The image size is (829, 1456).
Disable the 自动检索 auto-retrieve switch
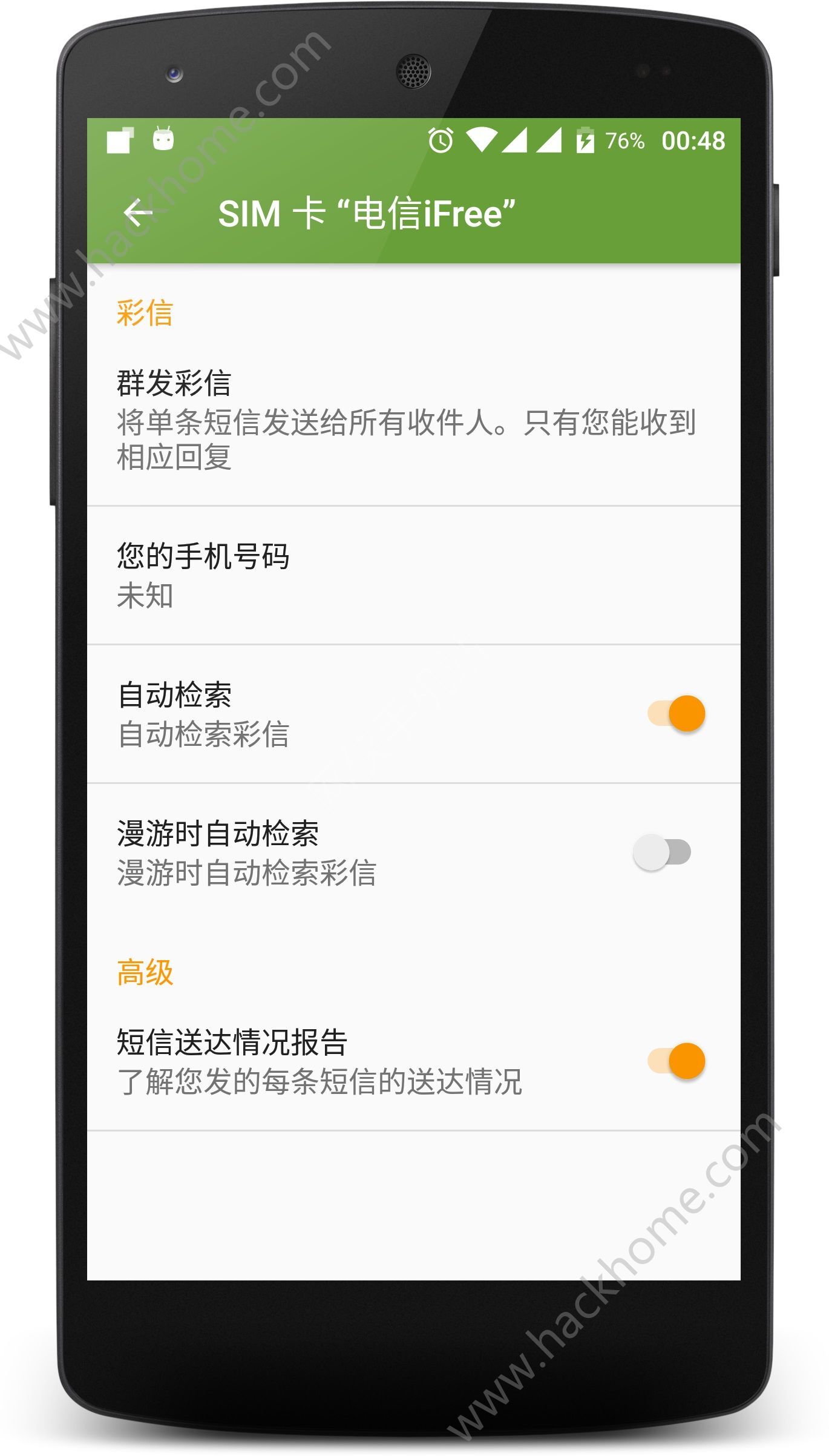[x=676, y=714]
